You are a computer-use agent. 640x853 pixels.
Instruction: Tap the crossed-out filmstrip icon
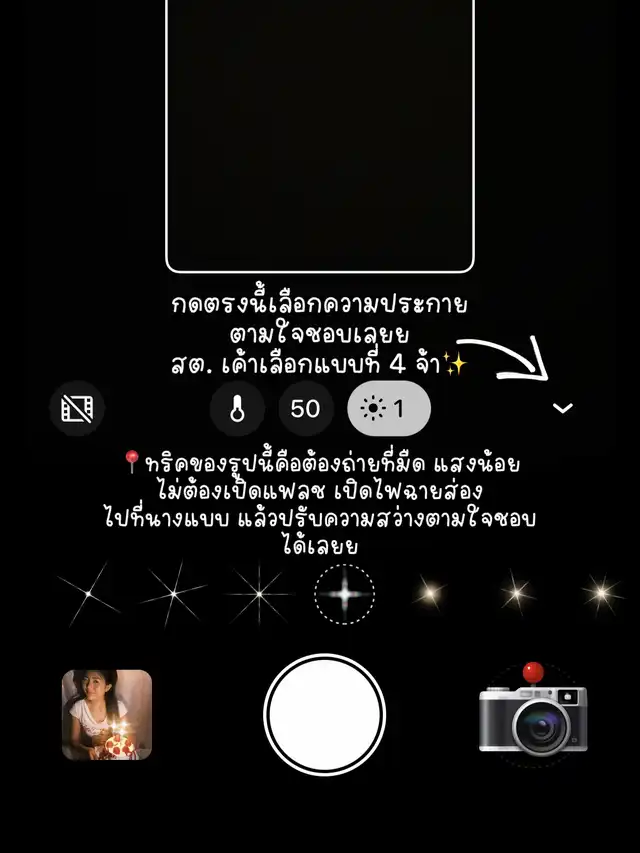pyautogui.click(x=77, y=408)
